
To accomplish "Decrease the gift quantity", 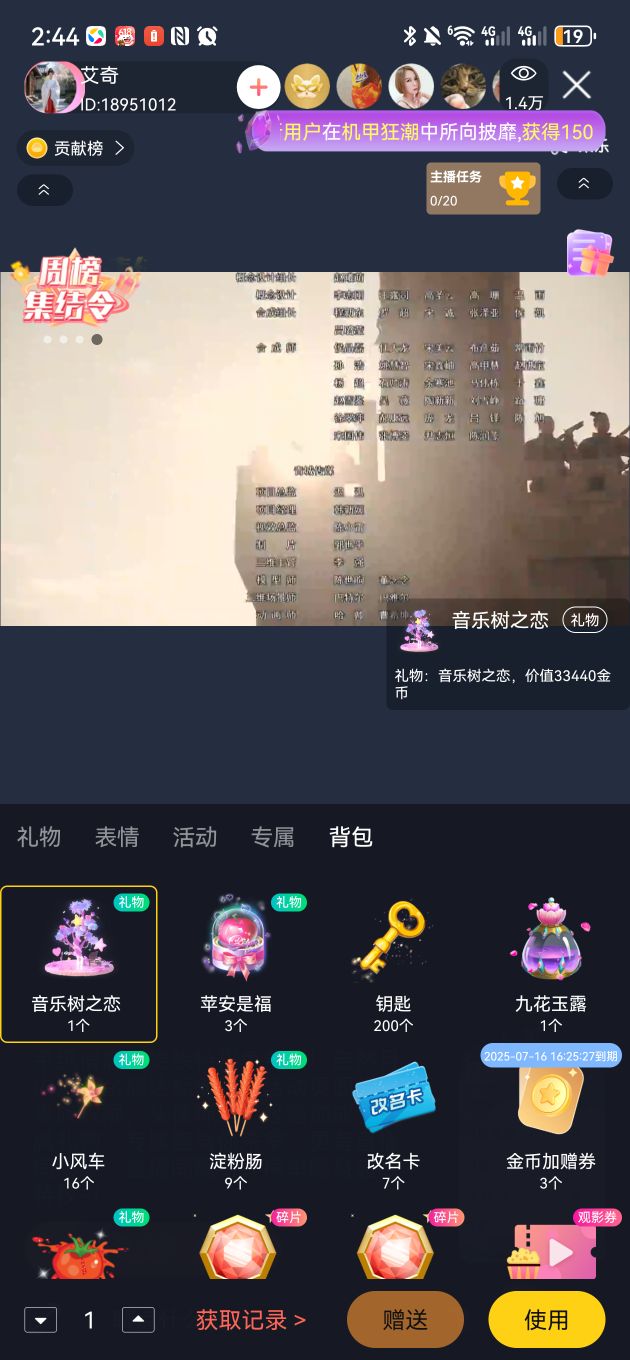I will pyautogui.click(x=40, y=1320).
